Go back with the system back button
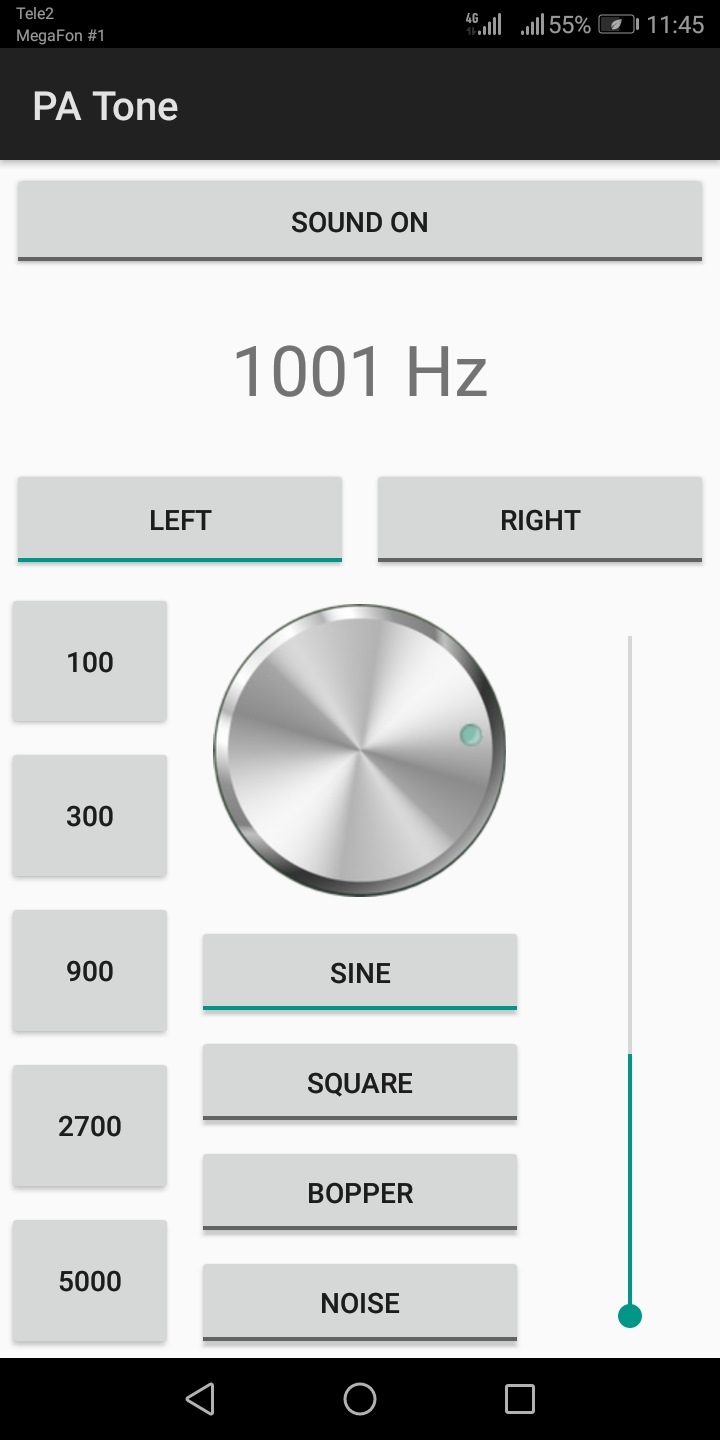 click(200, 1398)
